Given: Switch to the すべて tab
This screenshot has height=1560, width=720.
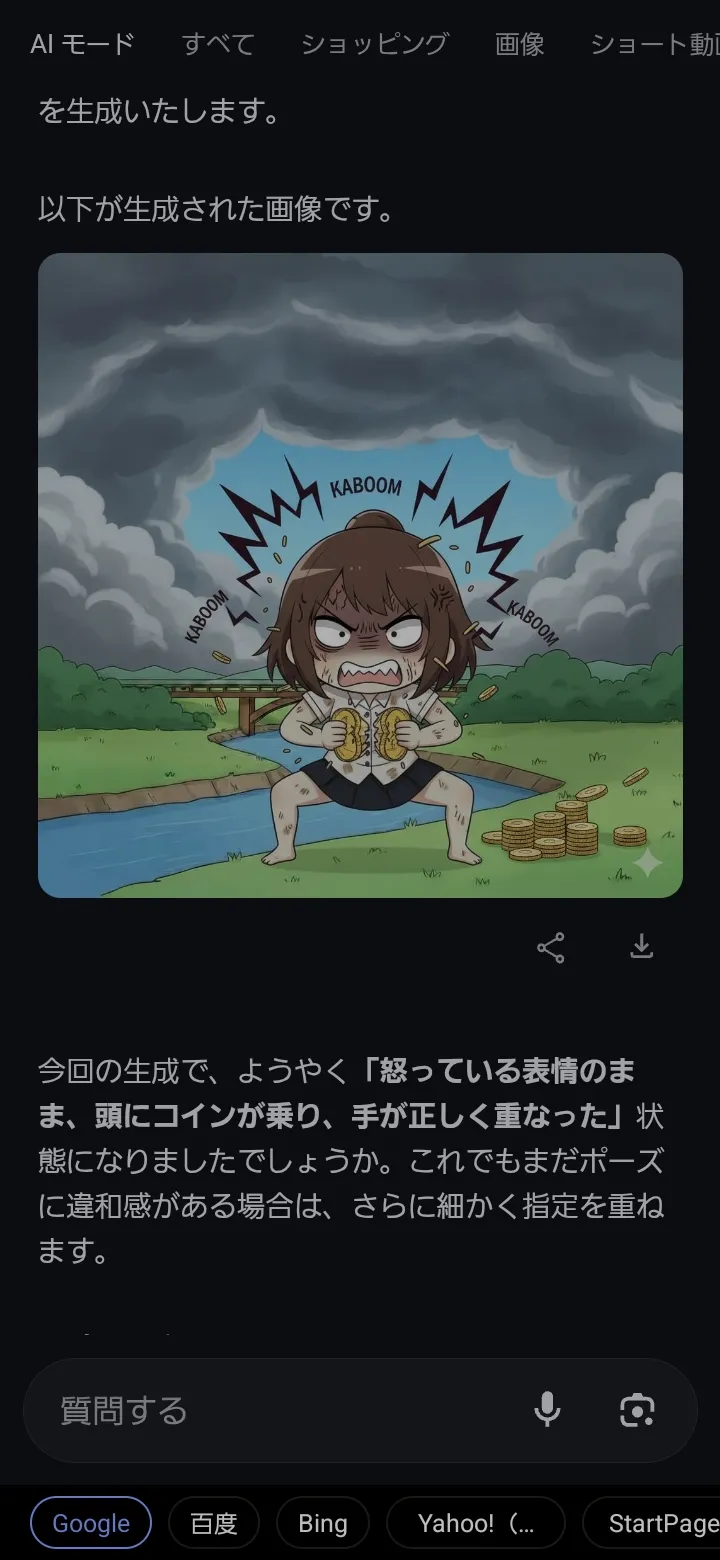Looking at the screenshot, I should tap(218, 44).
